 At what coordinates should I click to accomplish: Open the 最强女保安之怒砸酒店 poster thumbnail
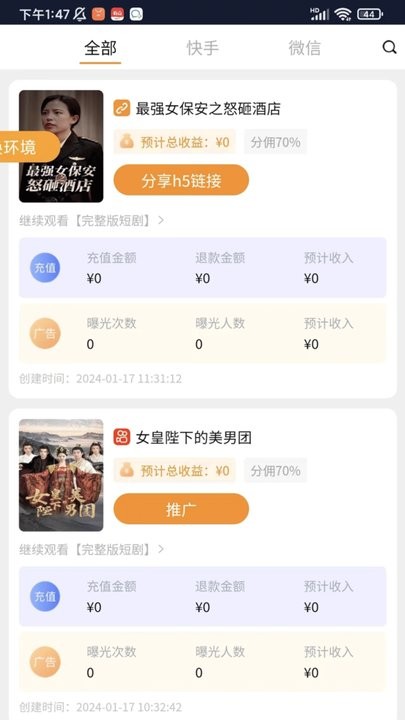tap(61, 146)
